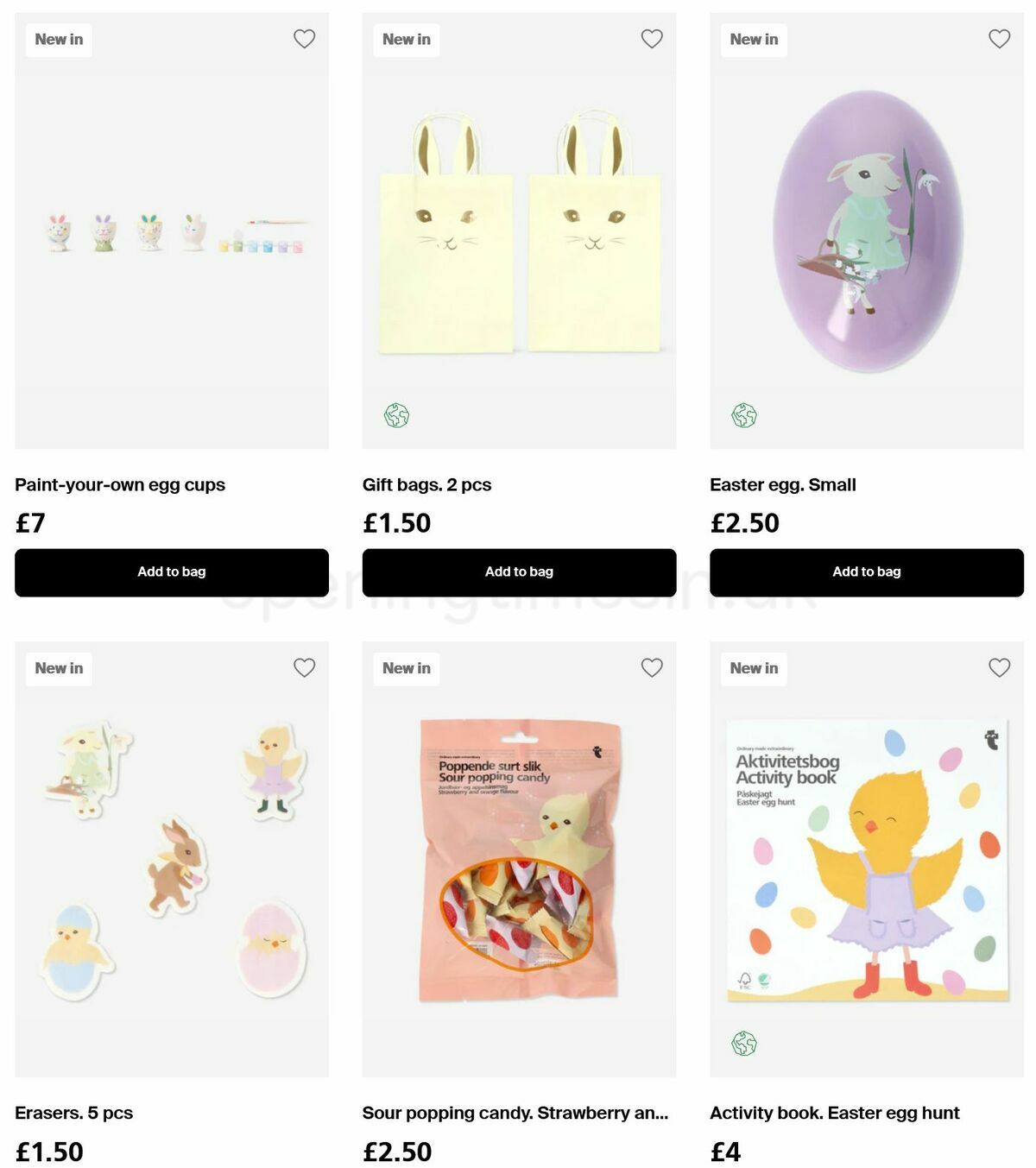The width and height of the screenshot is (1036, 1168).
Task: Click the heart icon on Paint-your-own egg cups
Action: click(x=304, y=39)
